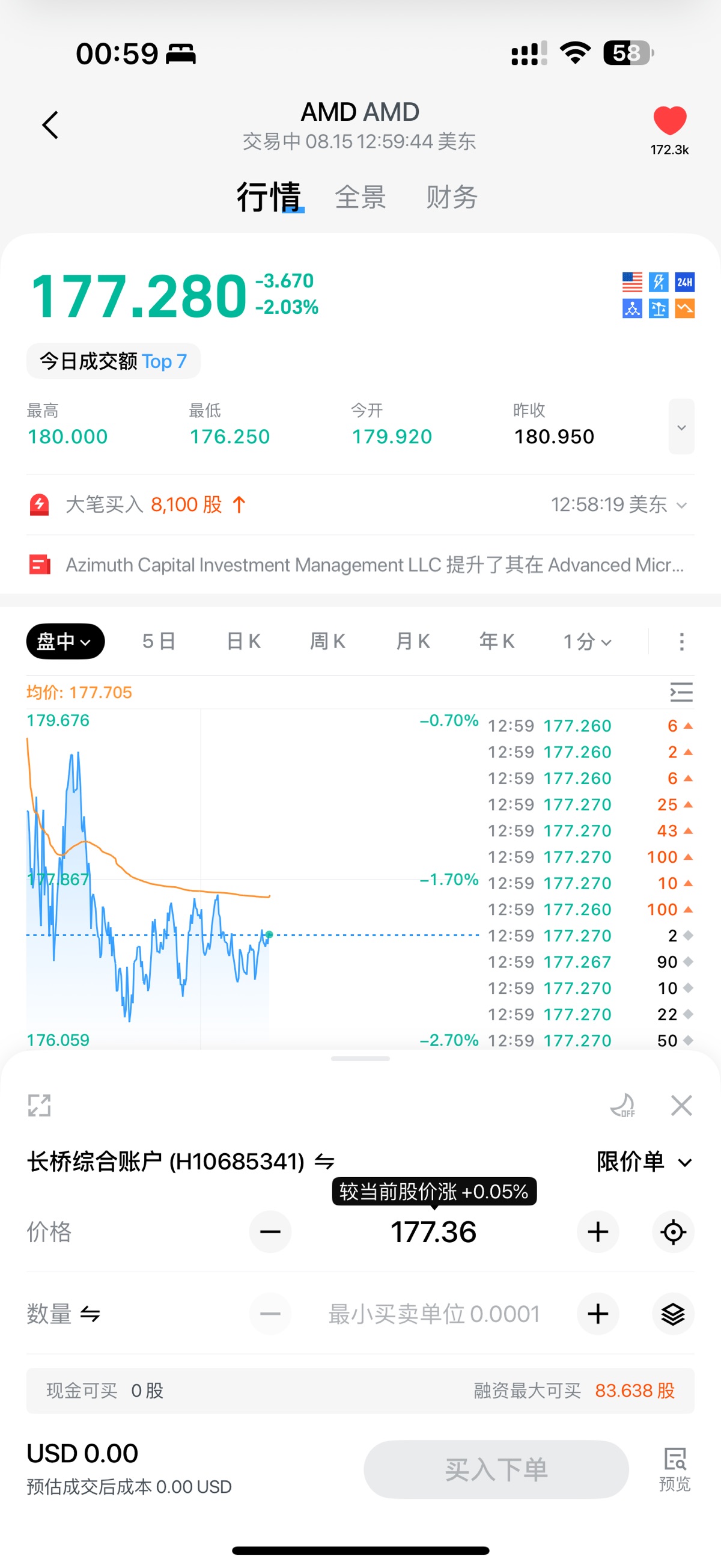Show the 周K chart
Screen dimensions: 721x1568
click(x=328, y=642)
